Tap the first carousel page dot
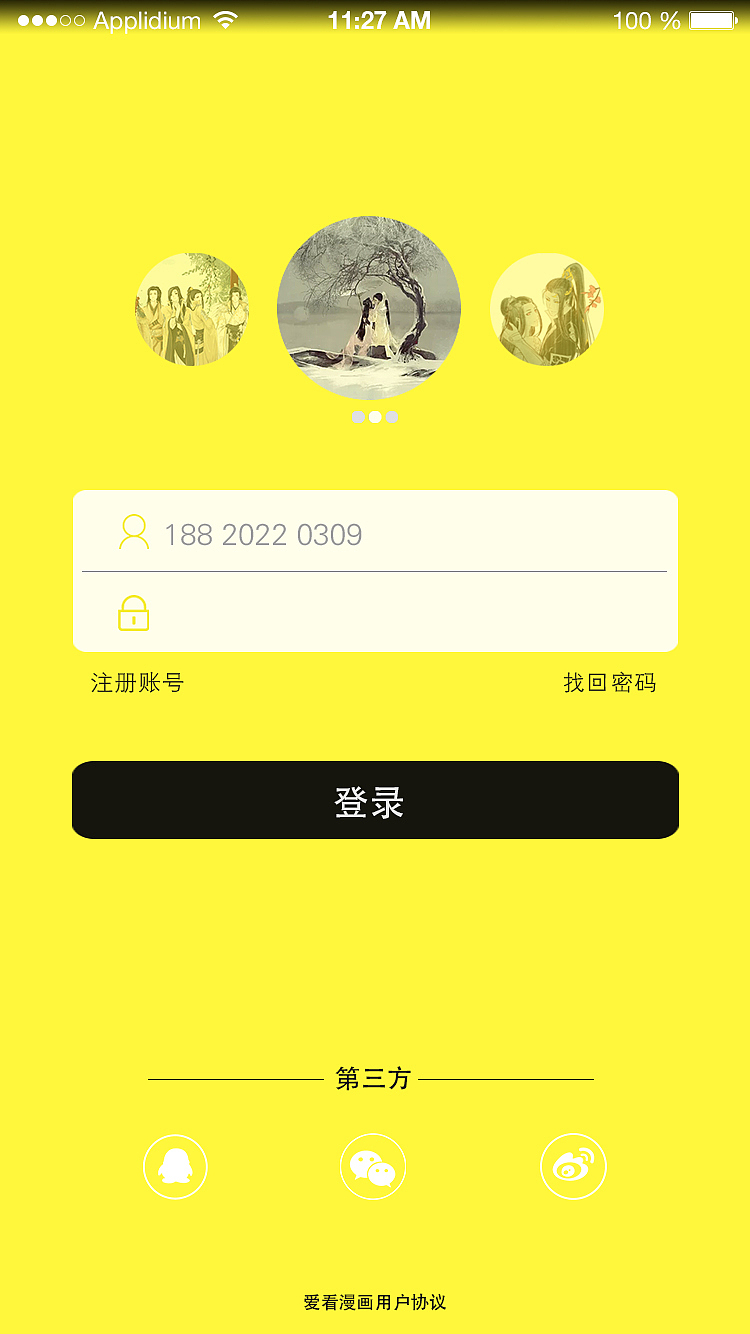The image size is (750, 1334). point(357,418)
